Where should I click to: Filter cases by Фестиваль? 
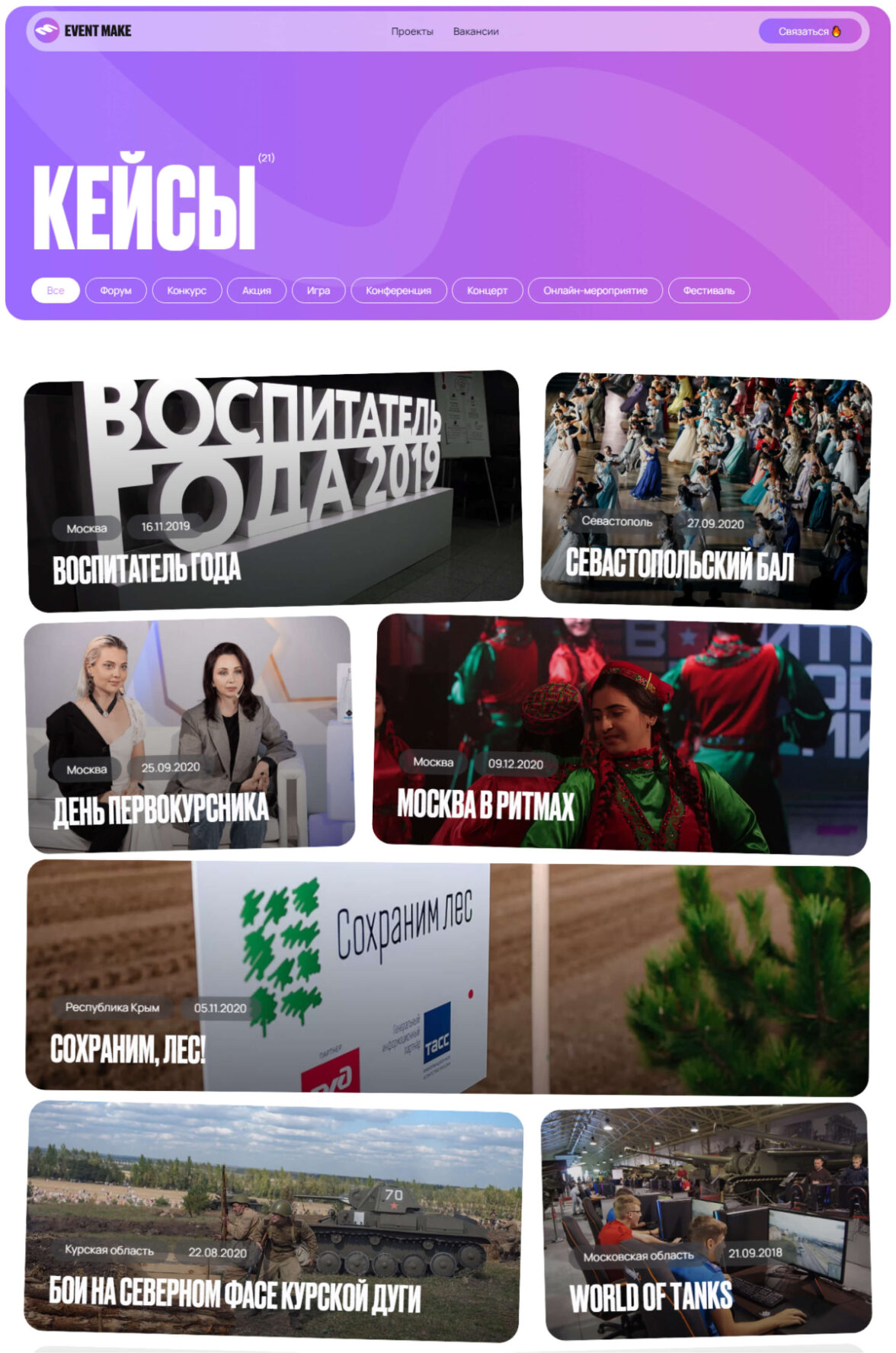[709, 290]
